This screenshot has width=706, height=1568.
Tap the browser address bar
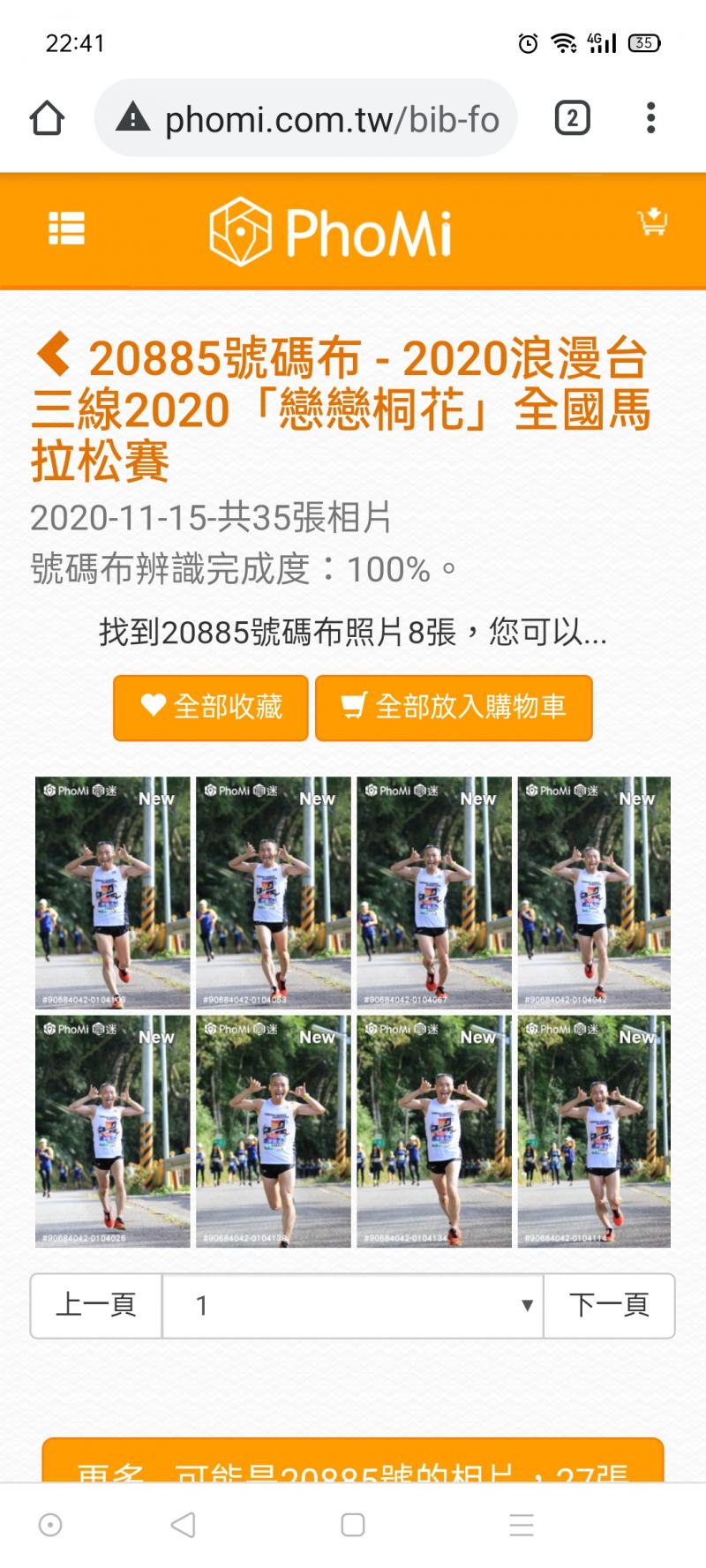click(x=305, y=118)
